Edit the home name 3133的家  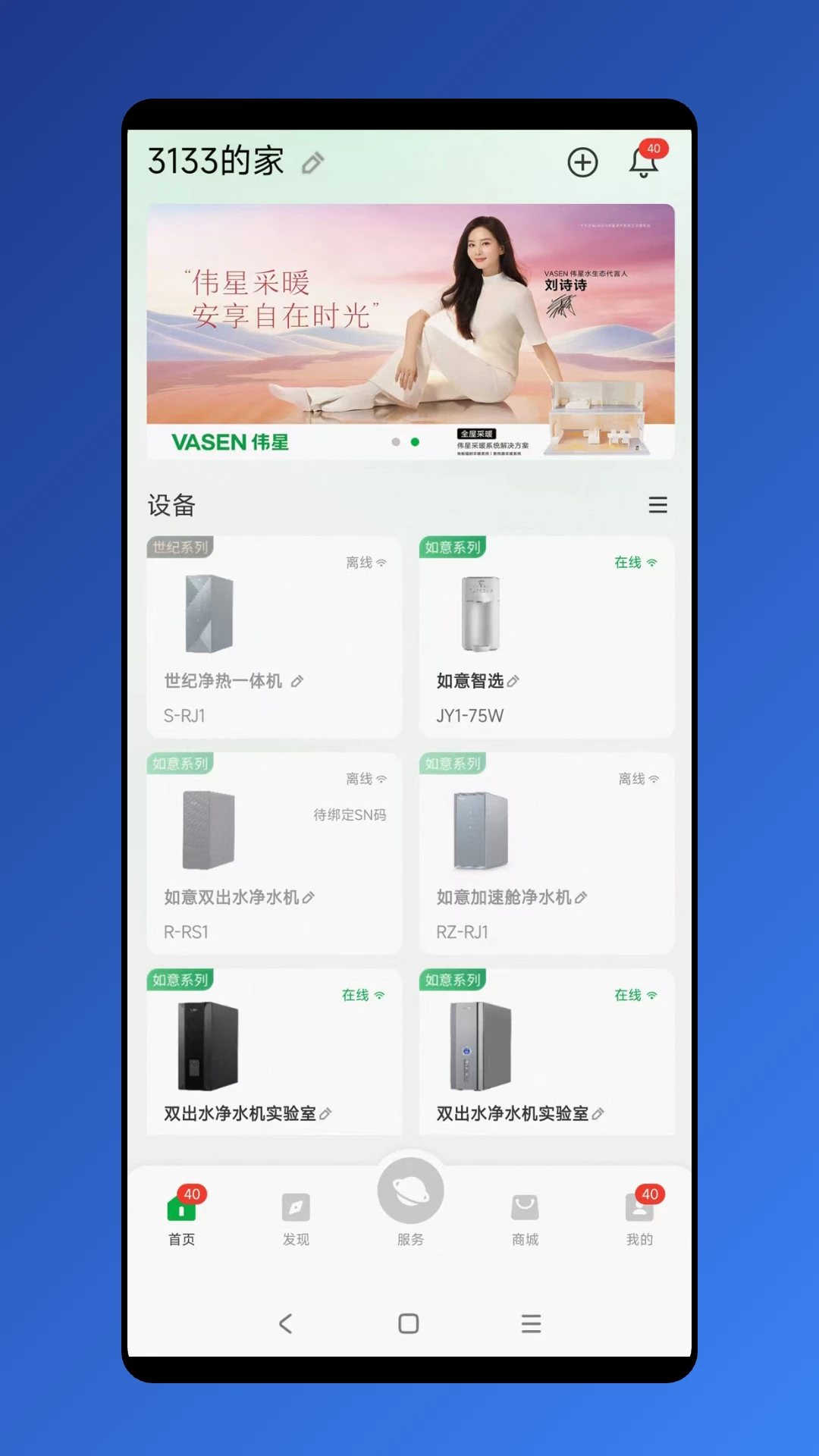(x=312, y=162)
